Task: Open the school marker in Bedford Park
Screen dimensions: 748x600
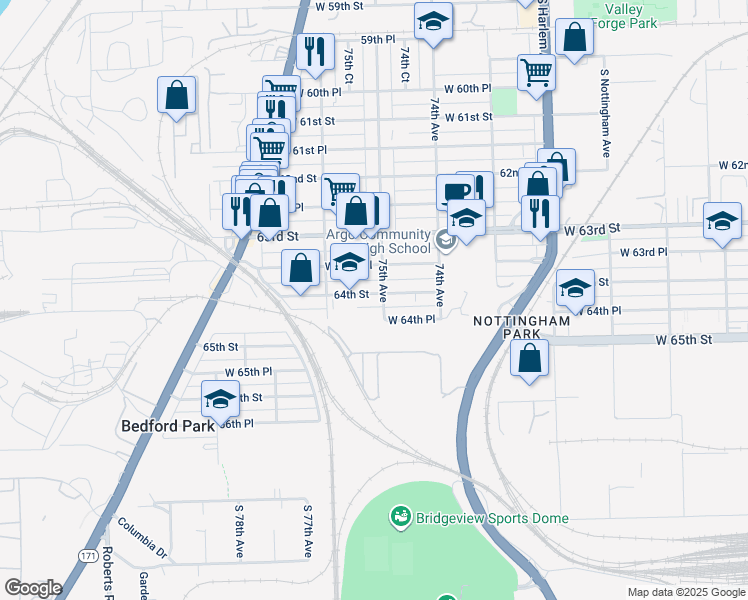Action: click(220, 400)
